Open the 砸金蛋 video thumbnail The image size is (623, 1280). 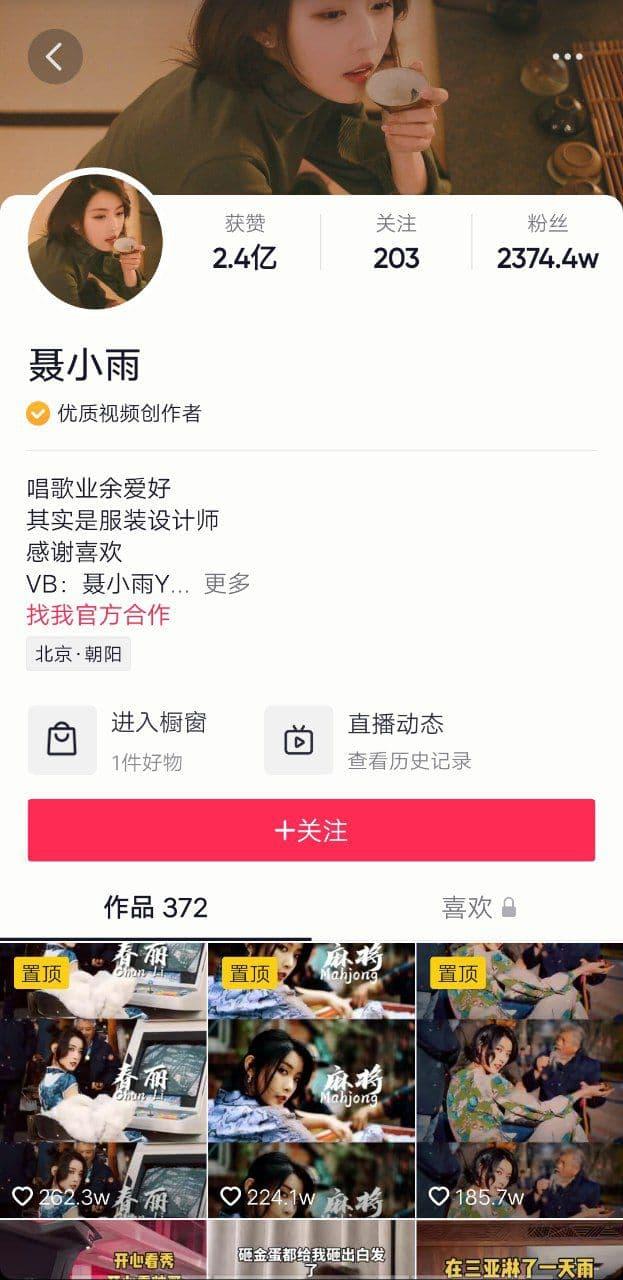click(311, 1252)
